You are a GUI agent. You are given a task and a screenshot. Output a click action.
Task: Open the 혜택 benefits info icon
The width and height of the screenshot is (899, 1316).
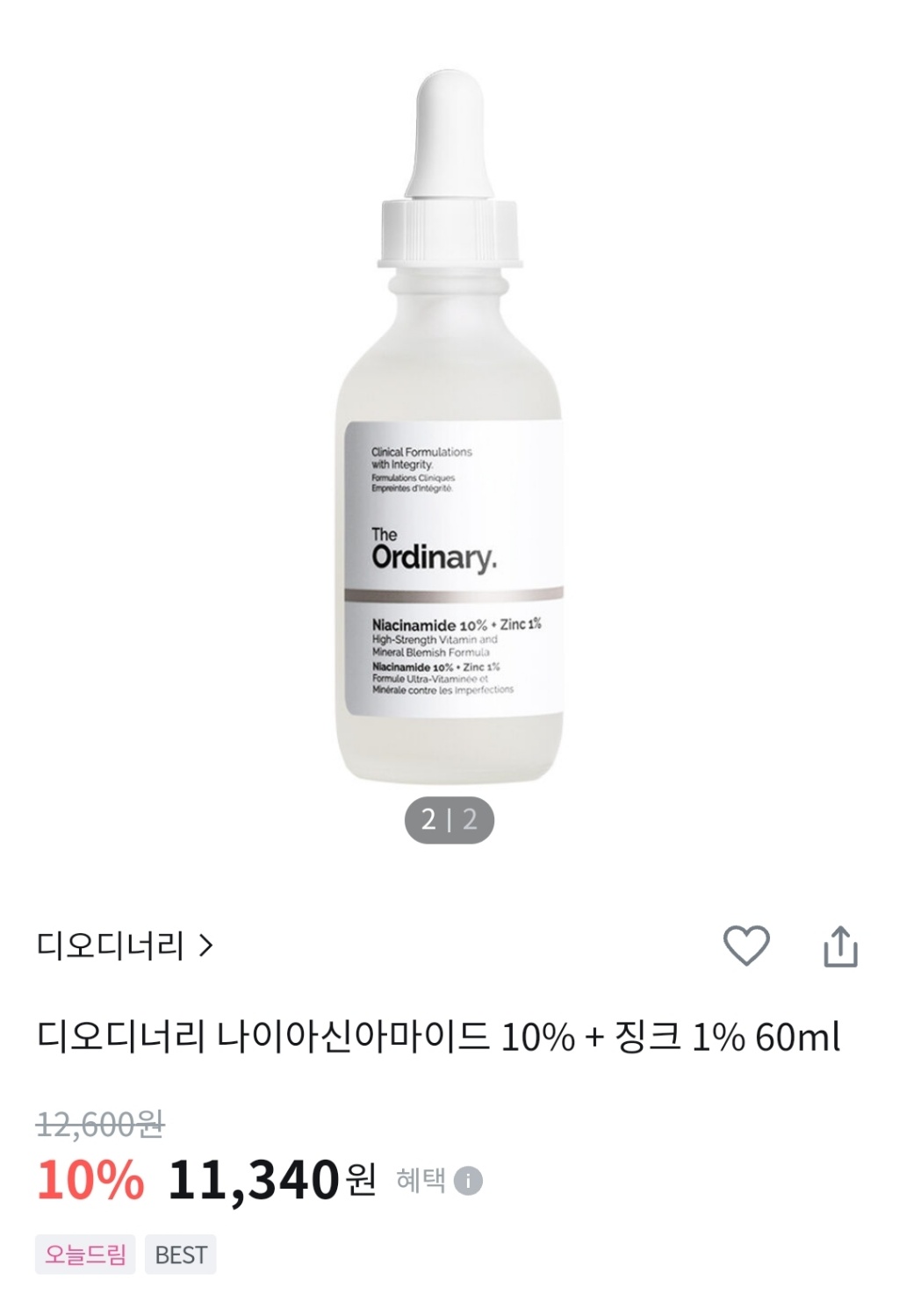click(x=469, y=1181)
